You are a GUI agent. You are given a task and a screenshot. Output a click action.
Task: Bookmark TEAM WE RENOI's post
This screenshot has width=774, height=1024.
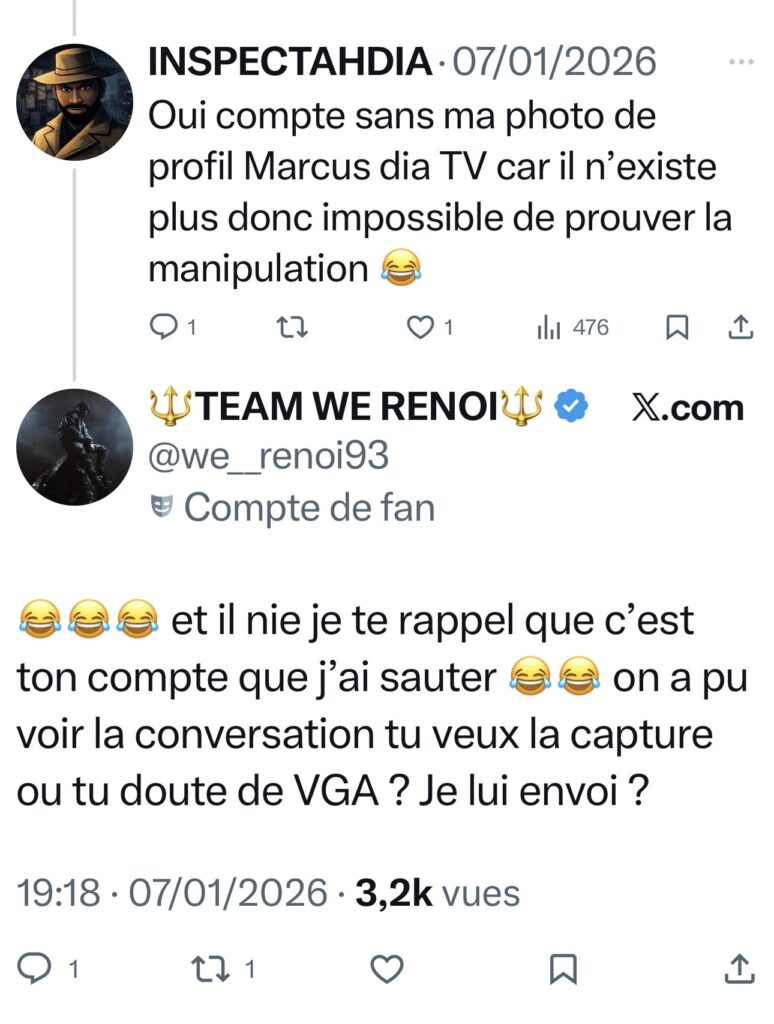[563, 967]
